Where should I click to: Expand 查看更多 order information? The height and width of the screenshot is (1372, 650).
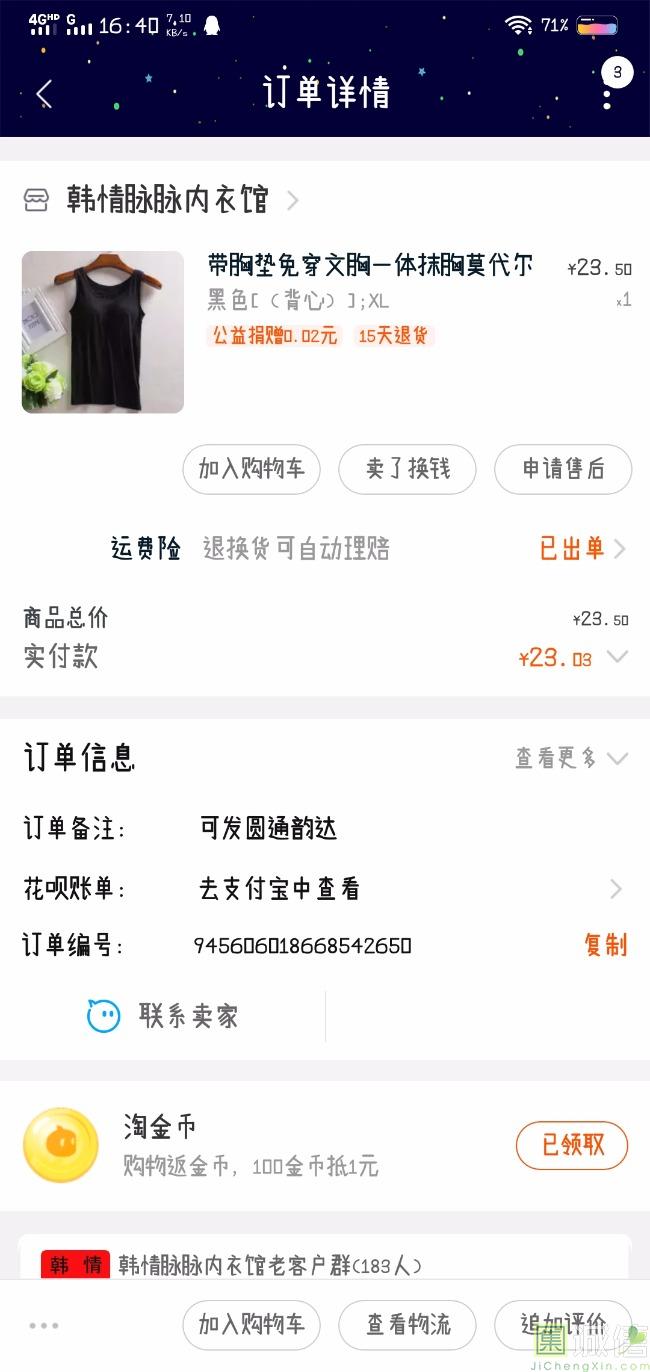point(570,758)
